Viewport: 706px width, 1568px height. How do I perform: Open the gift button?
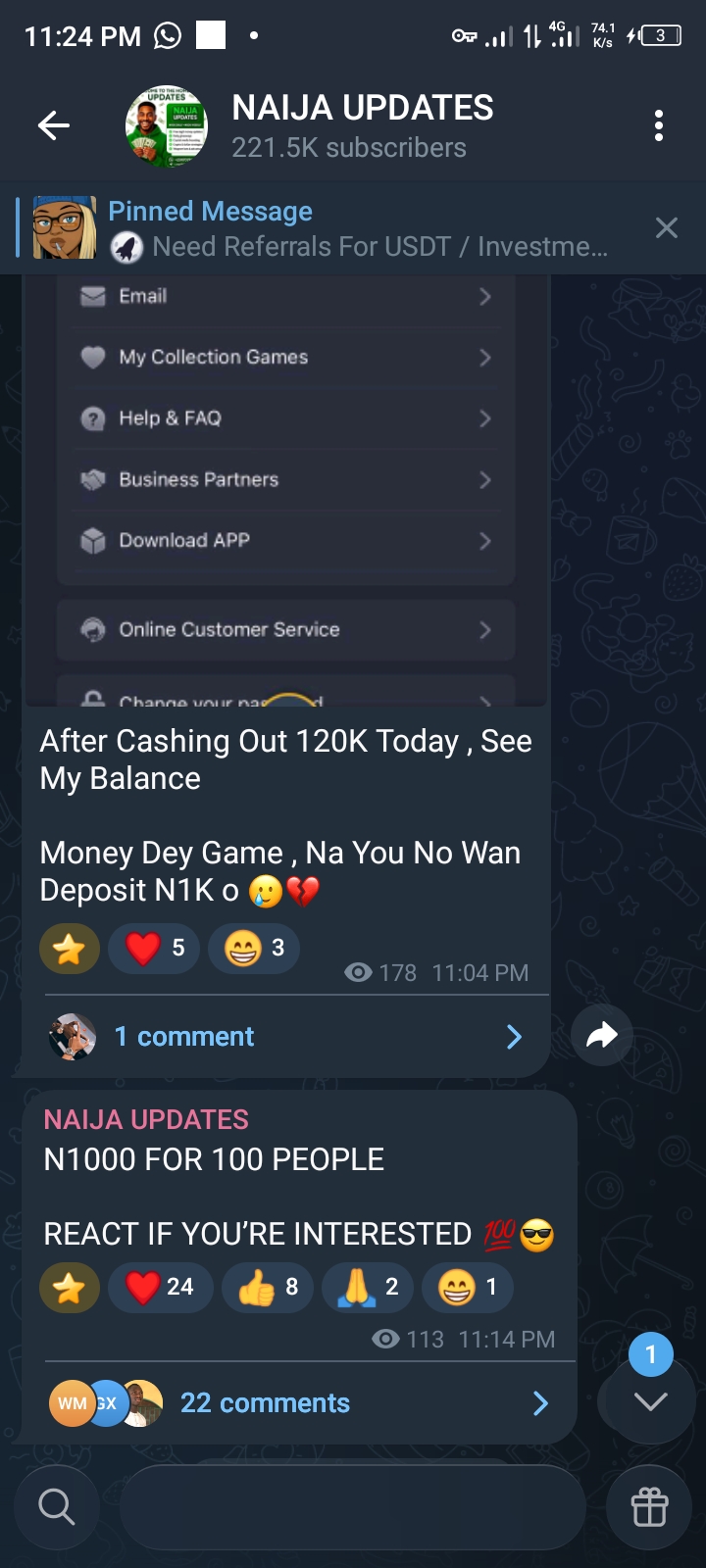(x=649, y=1507)
